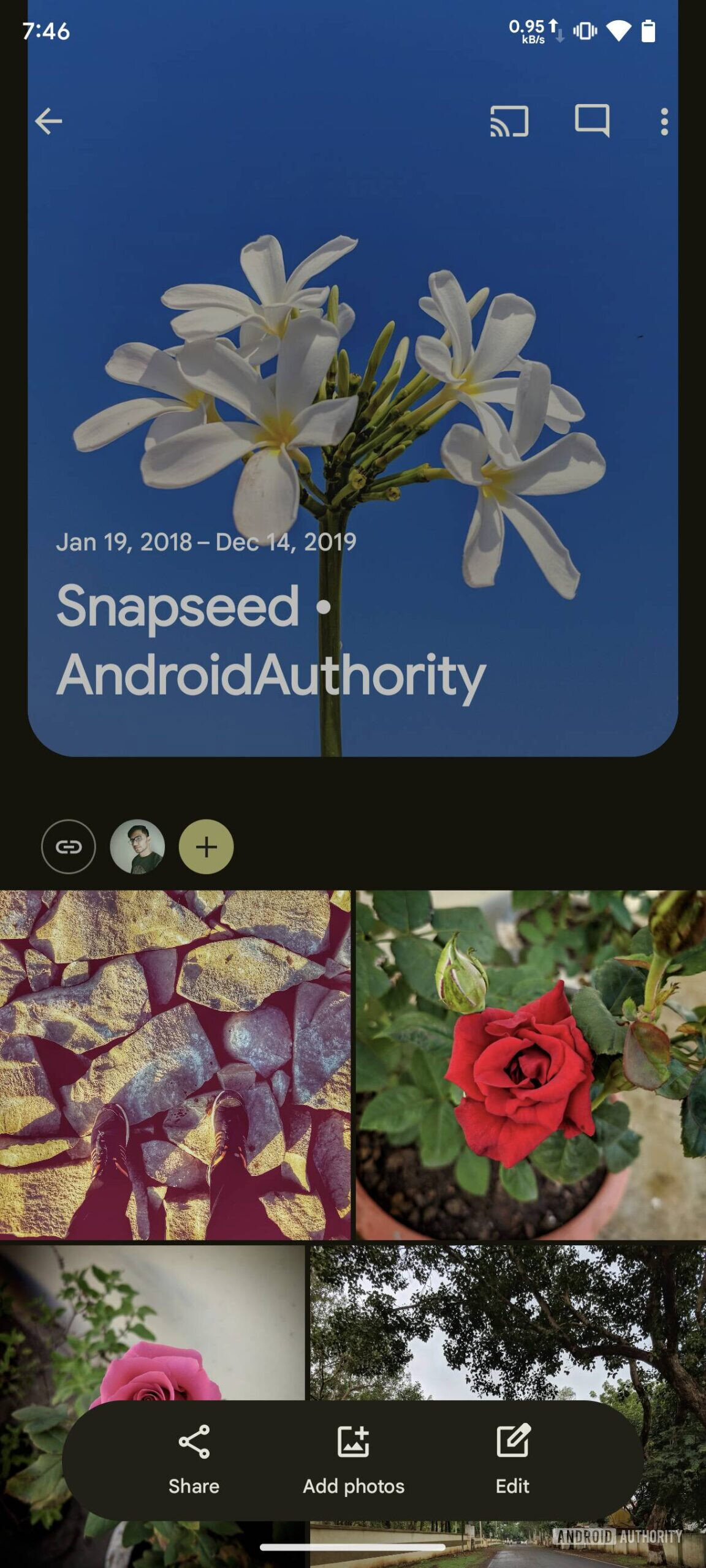Image resolution: width=706 pixels, height=1568 pixels.
Task: Cast the album to a device
Action: pyautogui.click(x=509, y=121)
